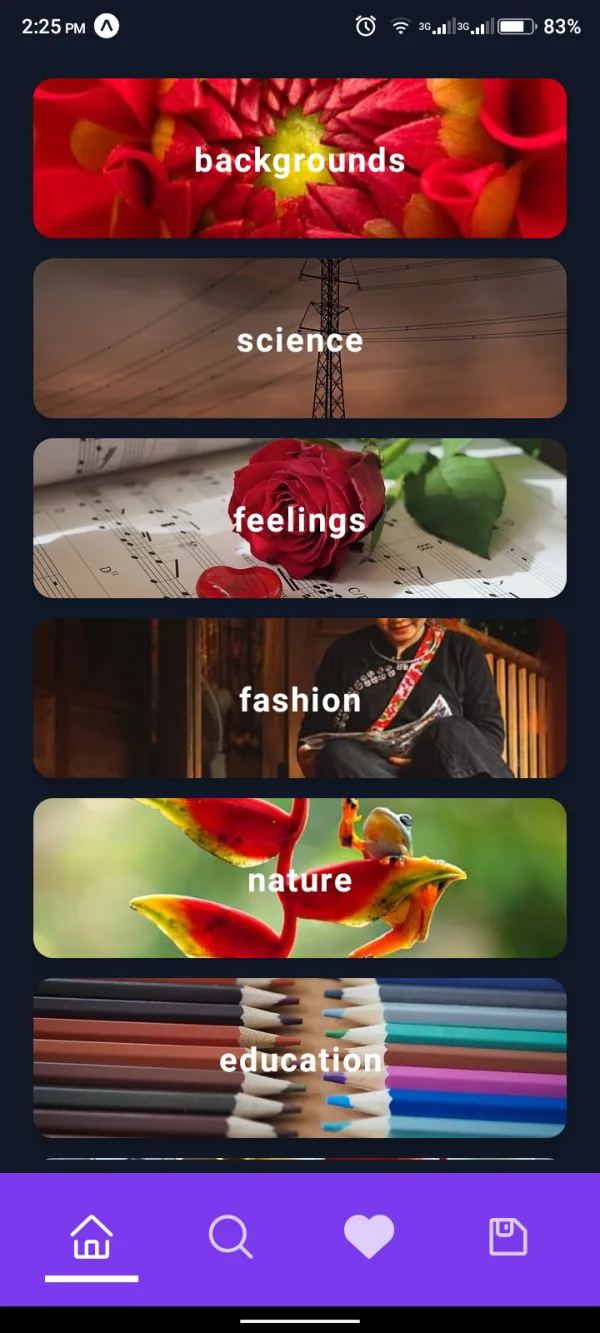
Task: Browse the nature category
Action: [300, 879]
